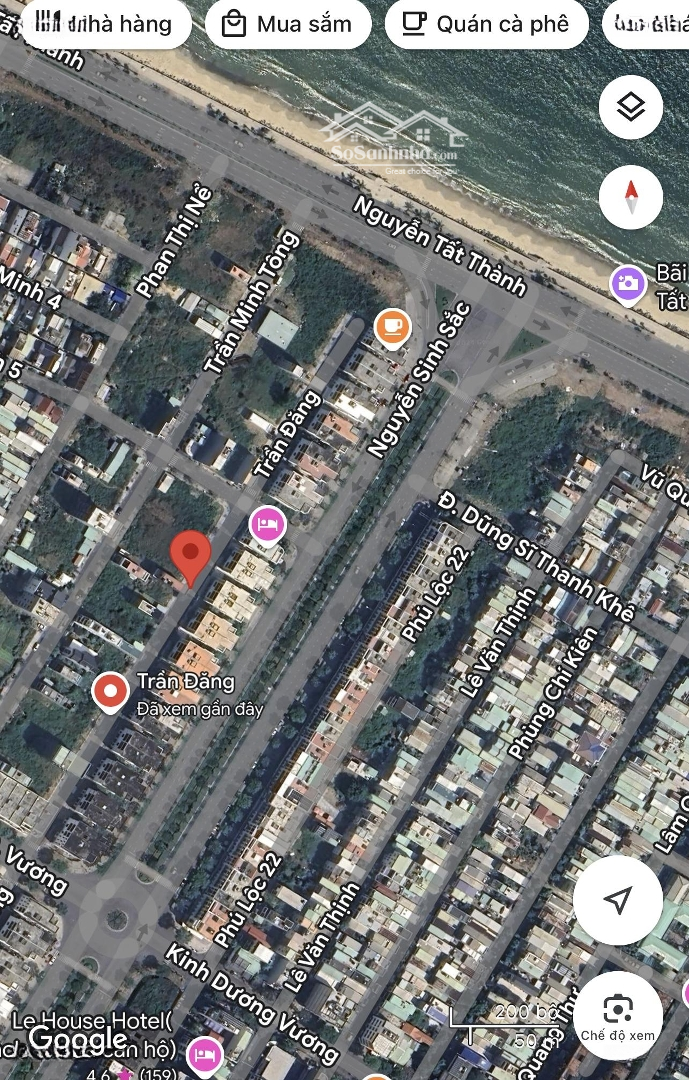Viewport: 689px width, 1080px height.
Task: Tap the orange coffee shop marker
Action: 393,327
